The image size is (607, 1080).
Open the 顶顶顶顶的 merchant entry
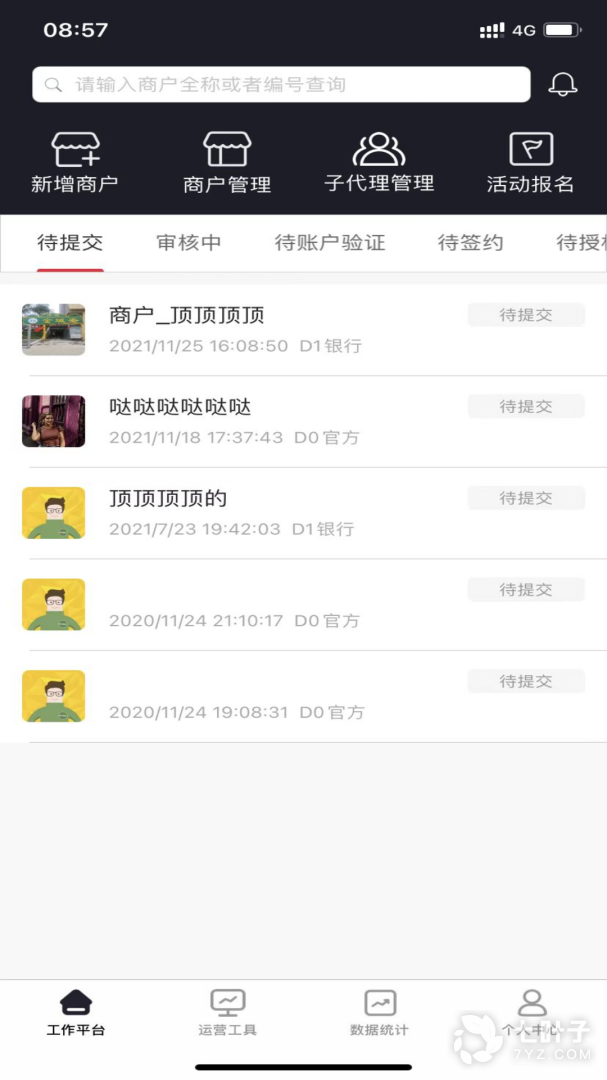(x=300, y=513)
